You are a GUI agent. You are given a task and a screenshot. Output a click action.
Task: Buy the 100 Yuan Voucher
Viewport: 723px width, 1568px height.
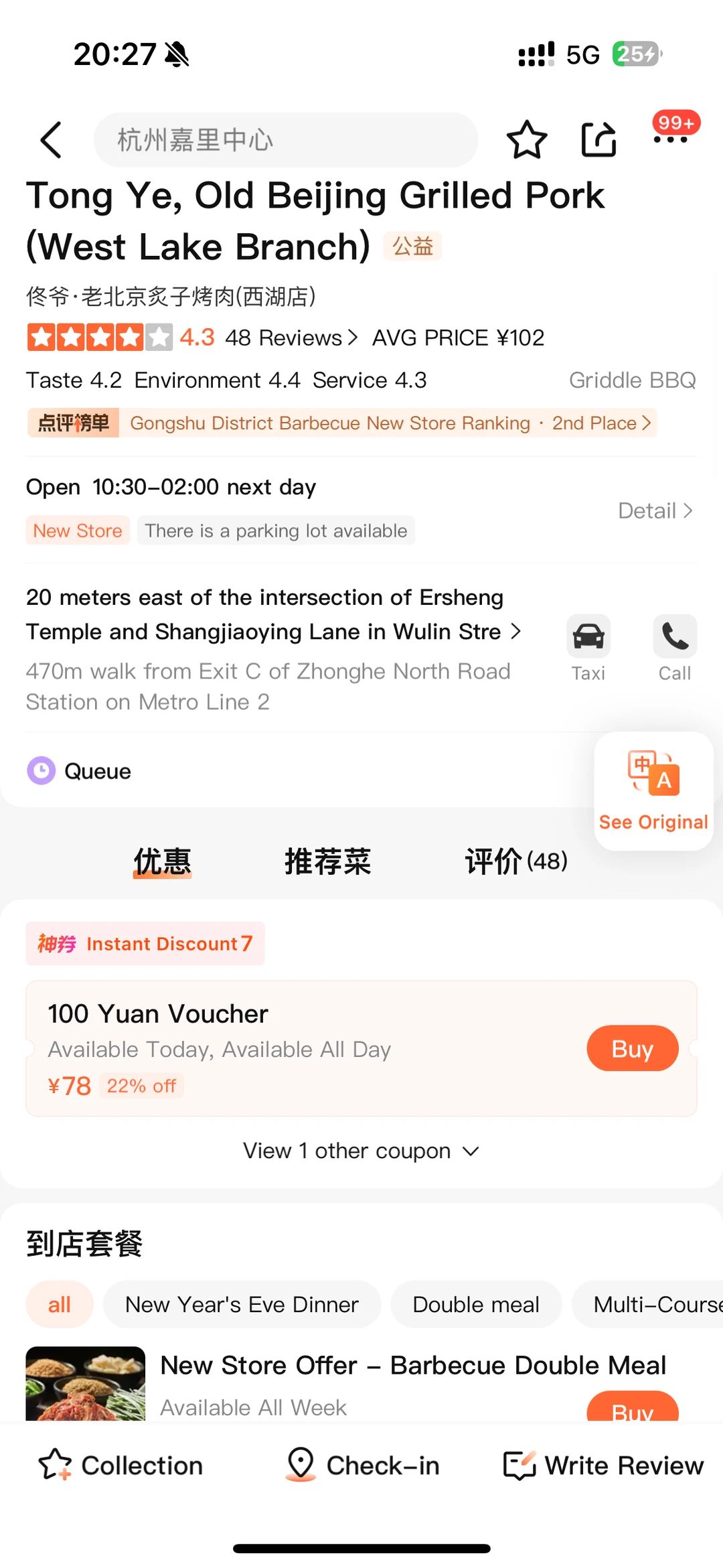pos(632,1048)
